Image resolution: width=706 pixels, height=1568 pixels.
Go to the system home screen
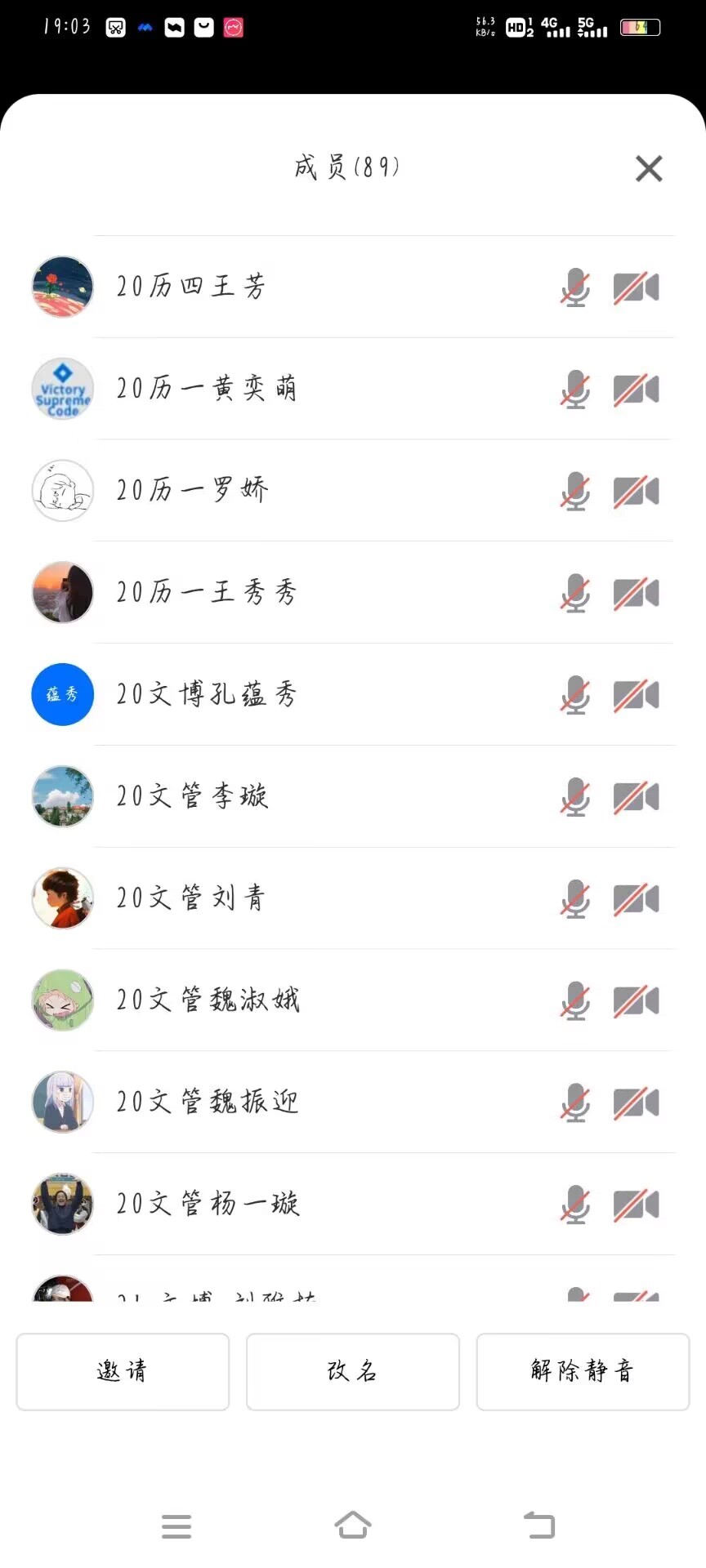click(x=352, y=1526)
